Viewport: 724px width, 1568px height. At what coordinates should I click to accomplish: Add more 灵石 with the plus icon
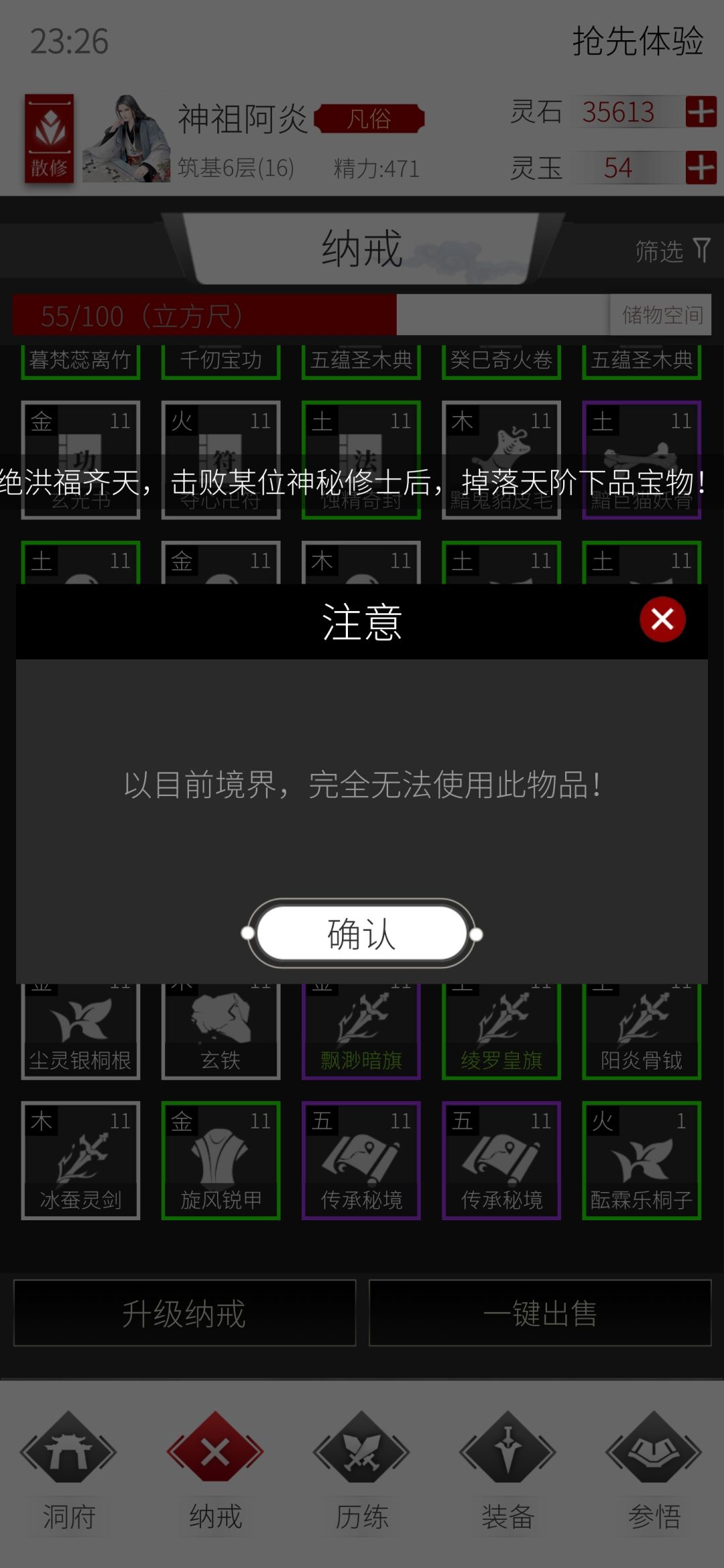click(701, 111)
